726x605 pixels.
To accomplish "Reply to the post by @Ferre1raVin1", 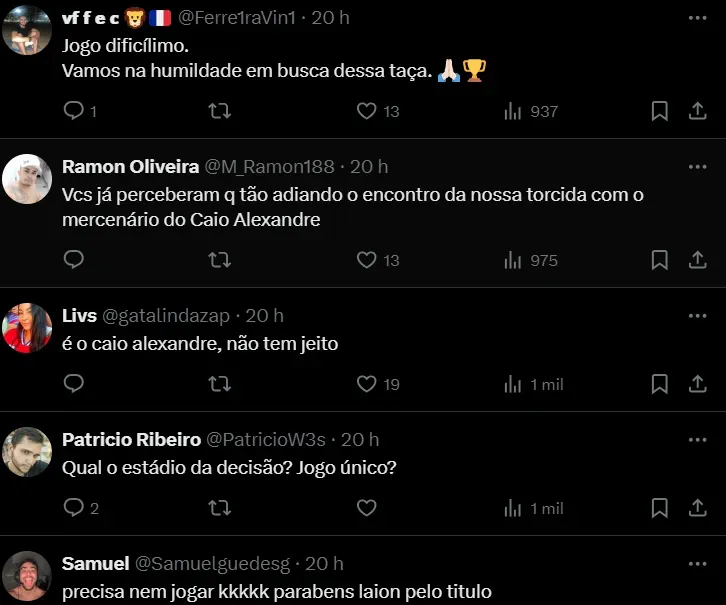I will click(73, 111).
